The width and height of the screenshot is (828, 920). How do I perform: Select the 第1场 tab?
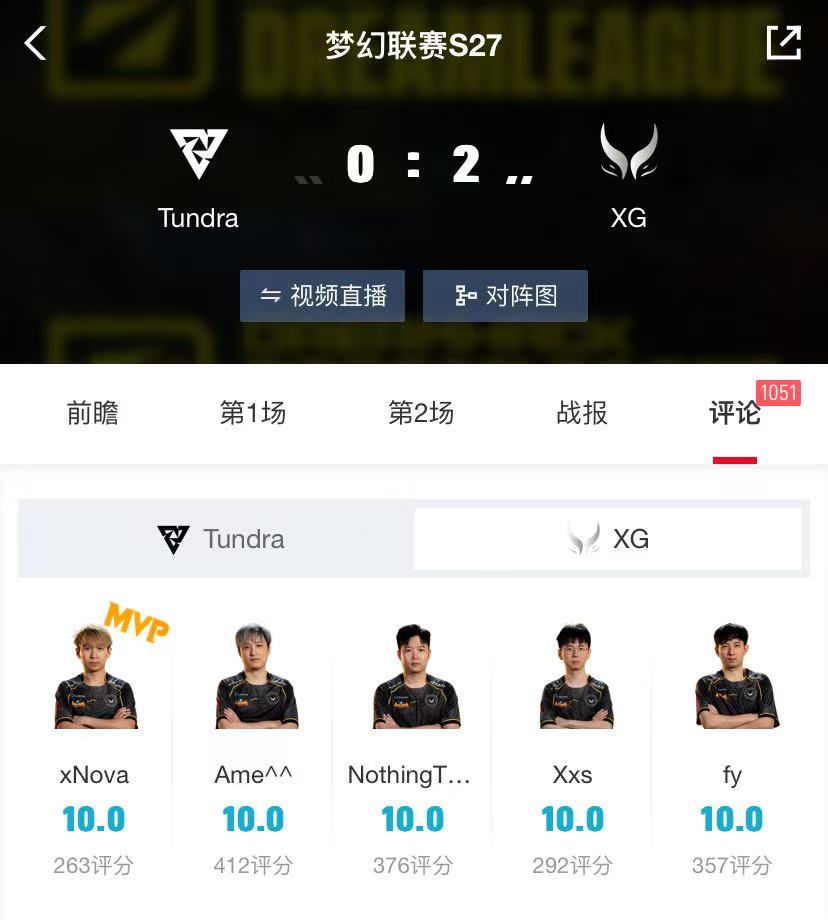click(x=254, y=413)
